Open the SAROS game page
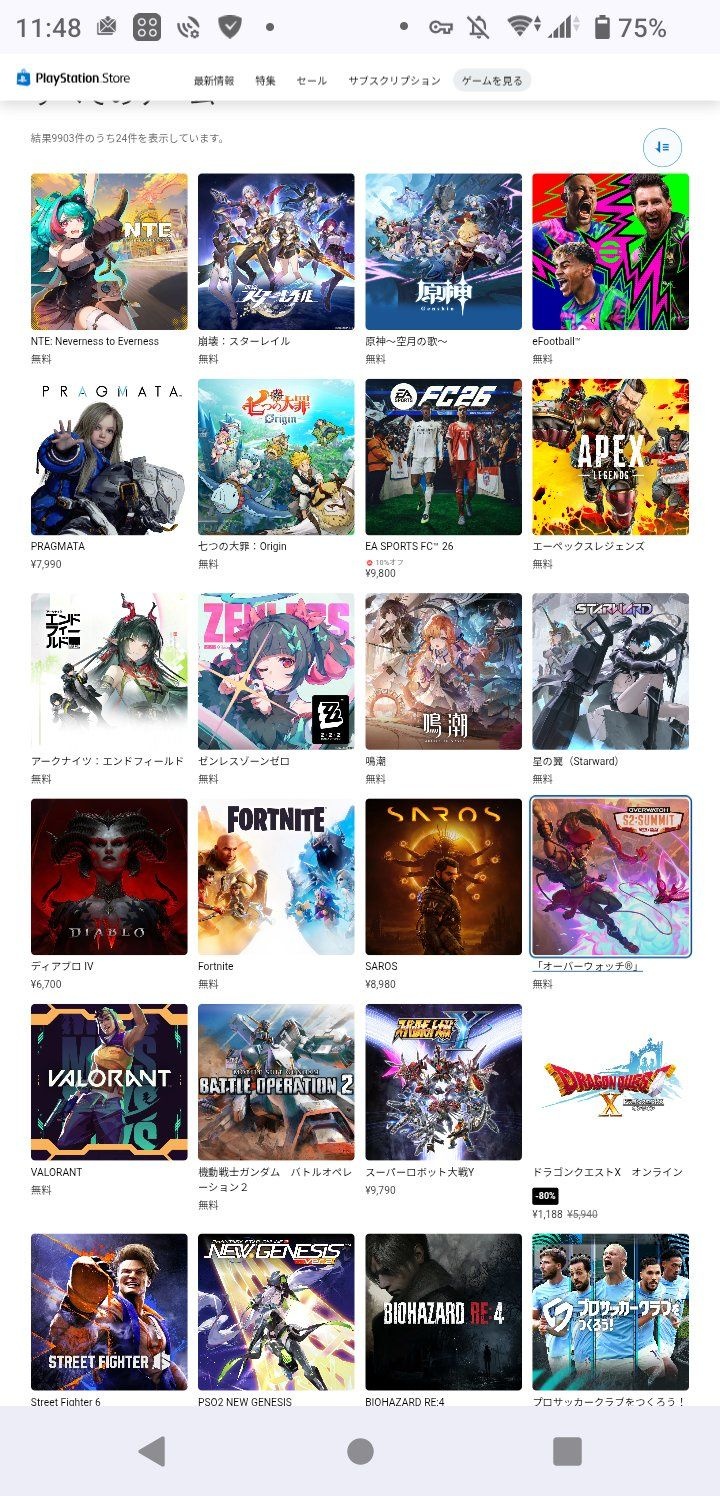Image resolution: width=720 pixels, height=1496 pixels. [x=443, y=876]
